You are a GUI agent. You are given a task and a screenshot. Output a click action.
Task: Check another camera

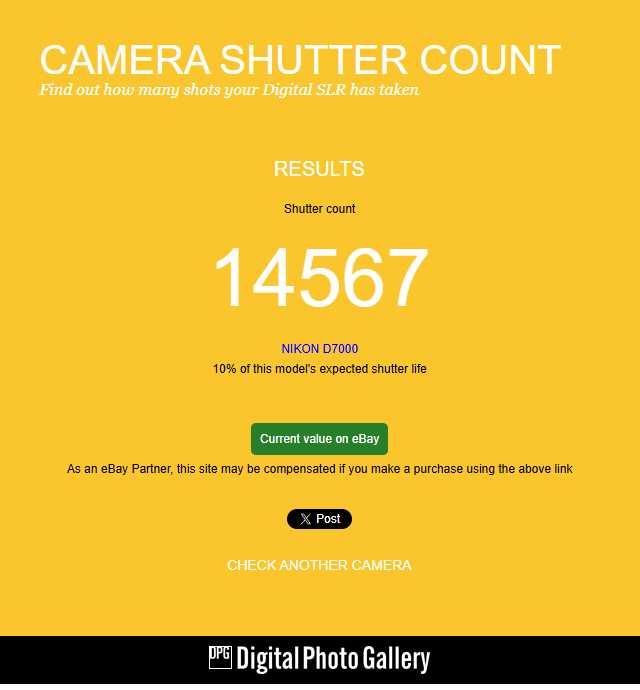coord(319,565)
